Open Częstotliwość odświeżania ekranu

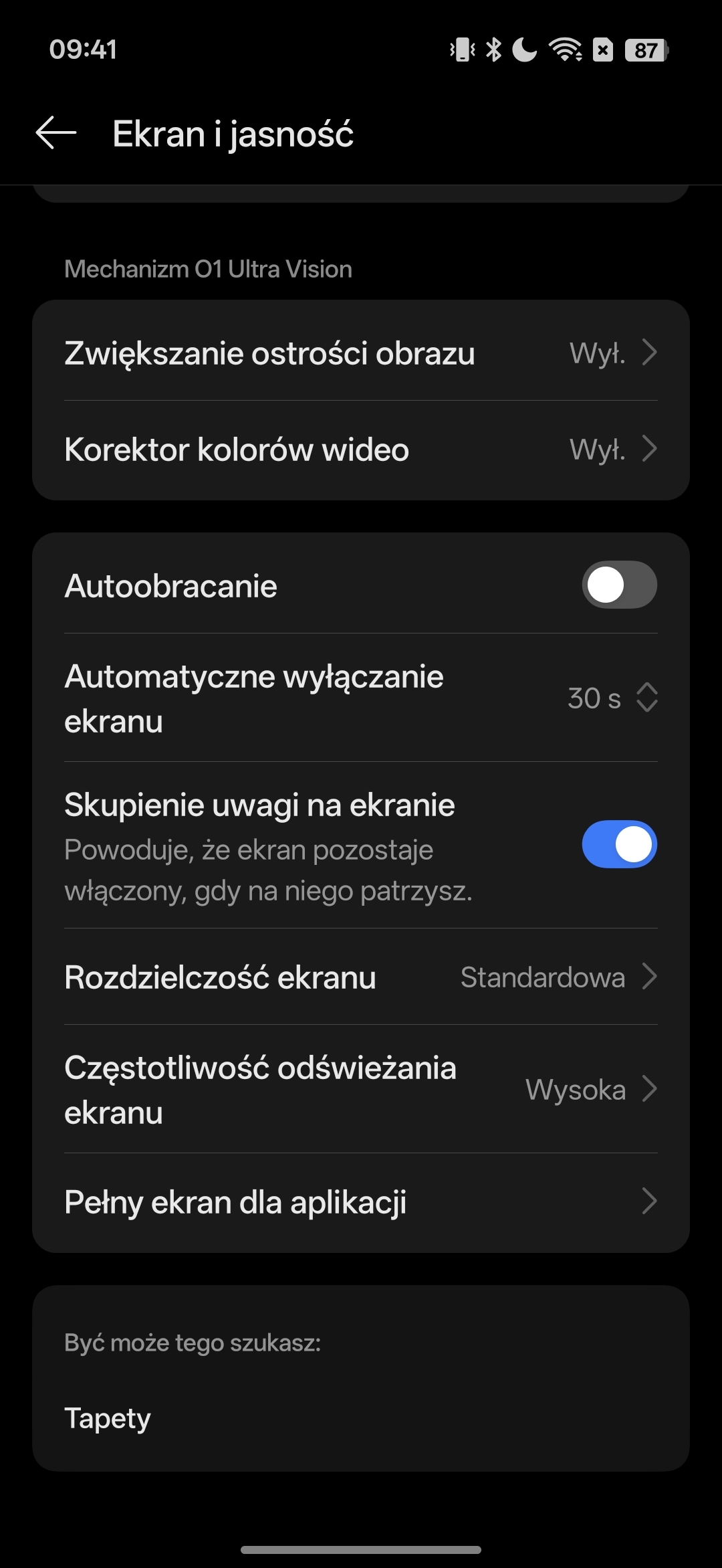(x=361, y=1089)
